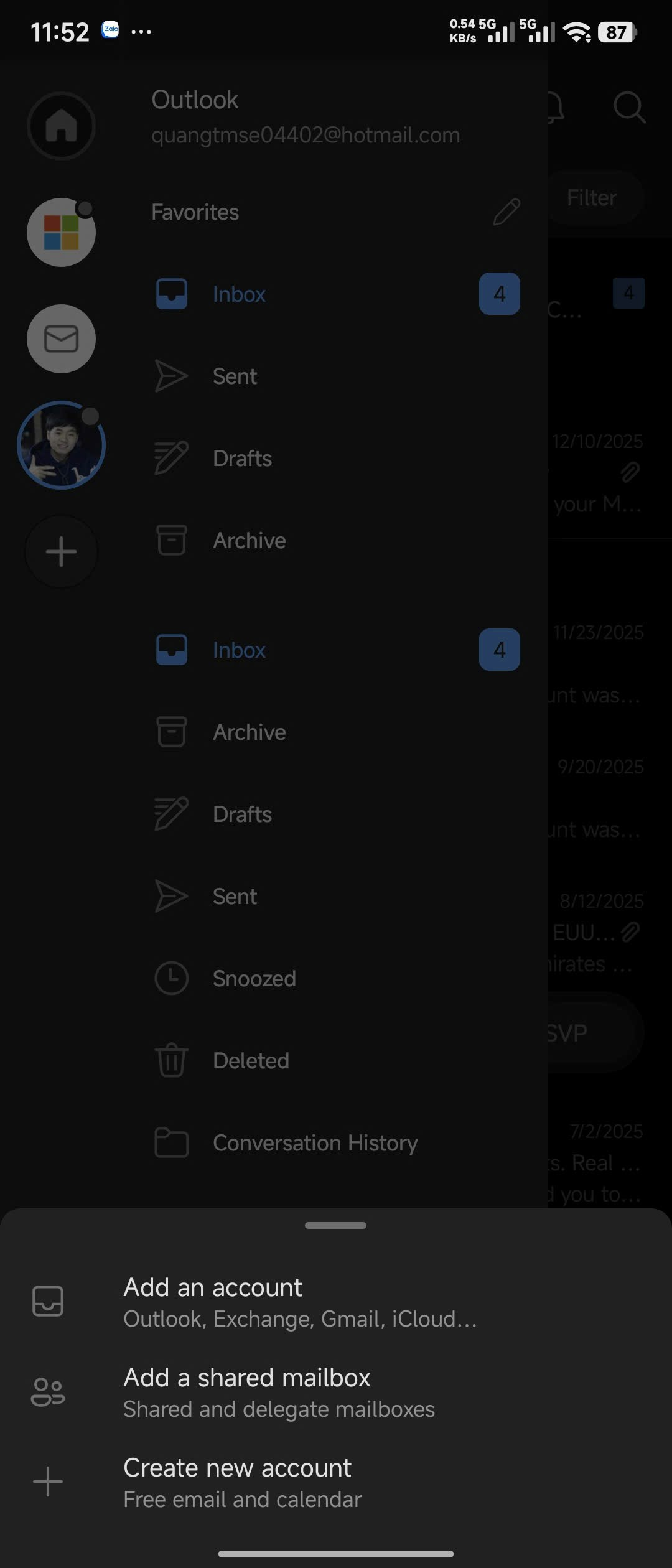672x1568 pixels.
Task: Choose Add a shared mailbox
Action: pos(279,1392)
